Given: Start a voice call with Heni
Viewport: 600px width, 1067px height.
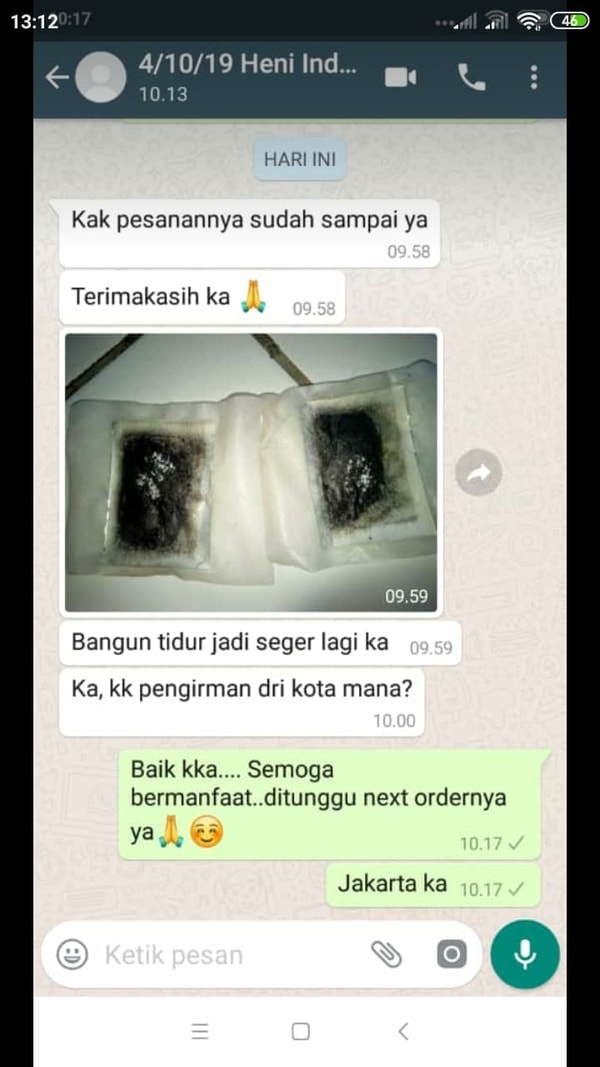Looking at the screenshot, I should pyautogui.click(x=471, y=78).
